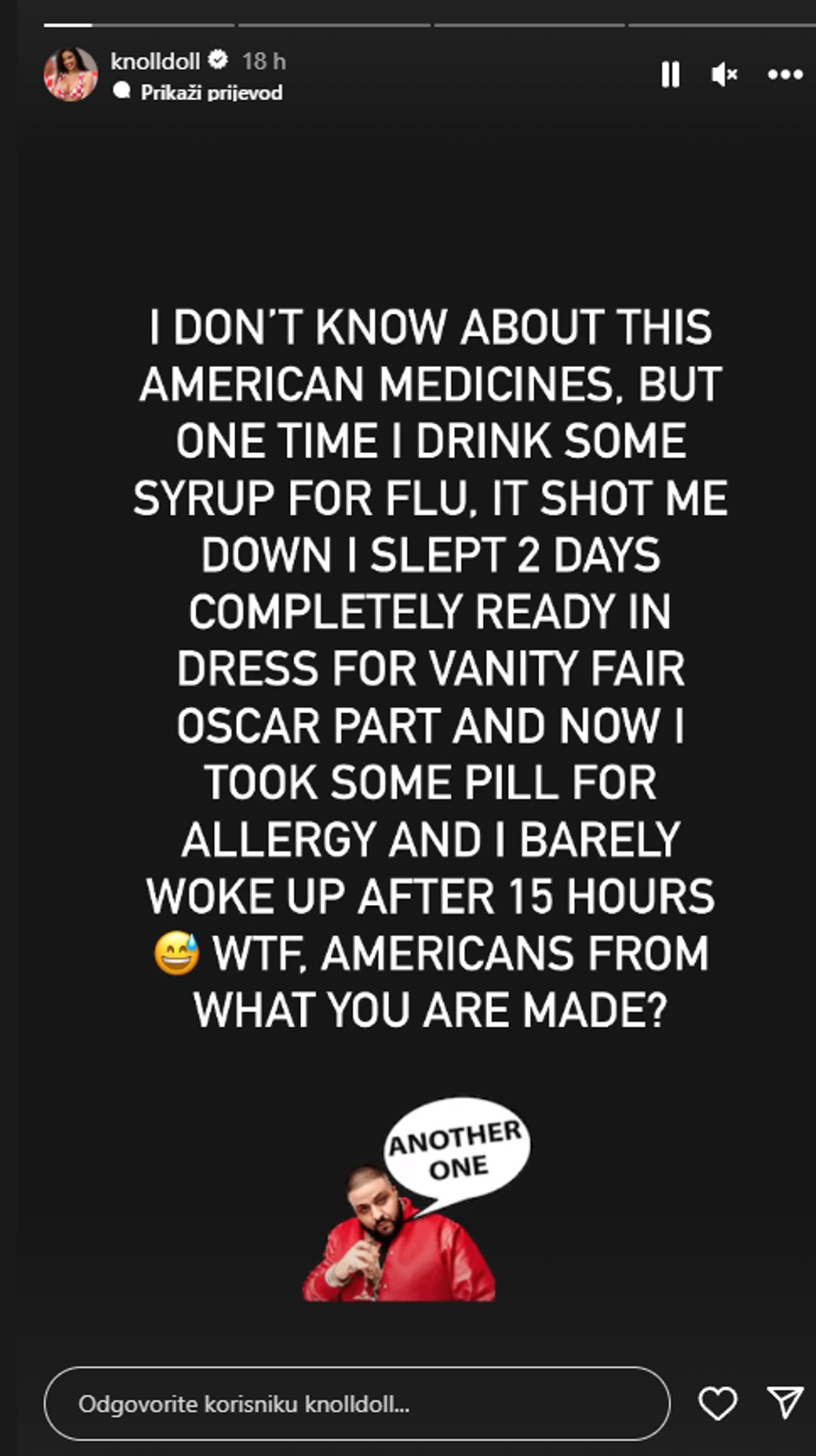The height and width of the screenshot is (1456, 816).
Task: Like this story with the heart
Action: click(x=717, y=1403)
